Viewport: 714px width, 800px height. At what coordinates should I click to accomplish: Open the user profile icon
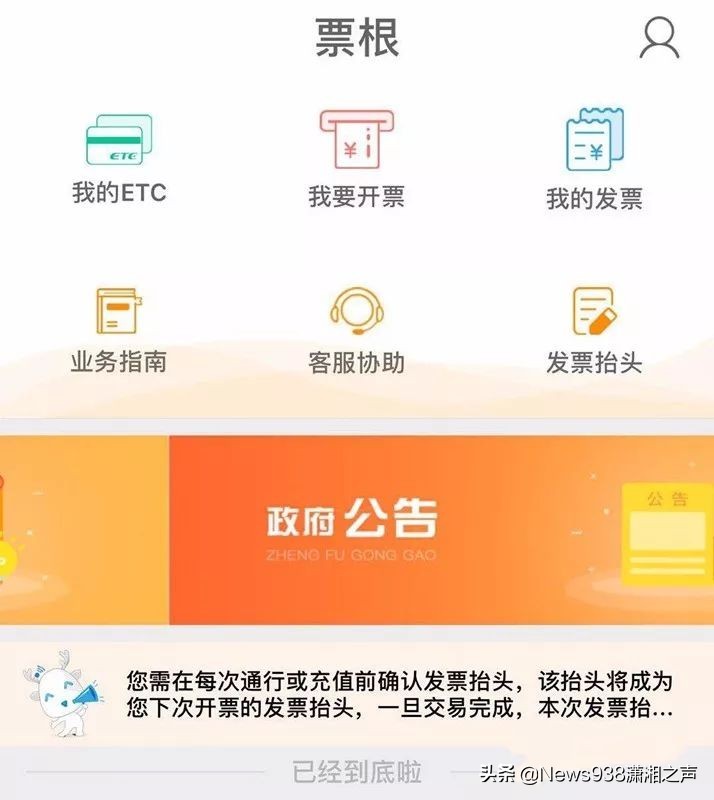[x=659, y=38]
